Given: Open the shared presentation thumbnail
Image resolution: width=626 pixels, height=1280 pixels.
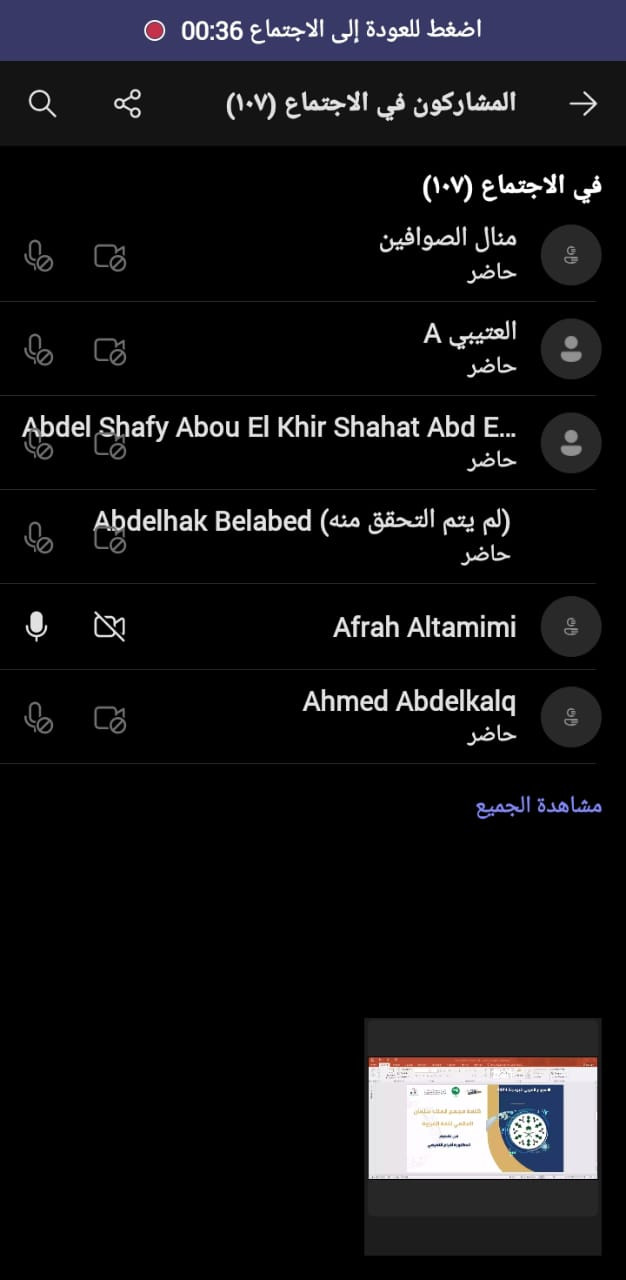Looking at the screenshot, I should tap(483, 1118).
